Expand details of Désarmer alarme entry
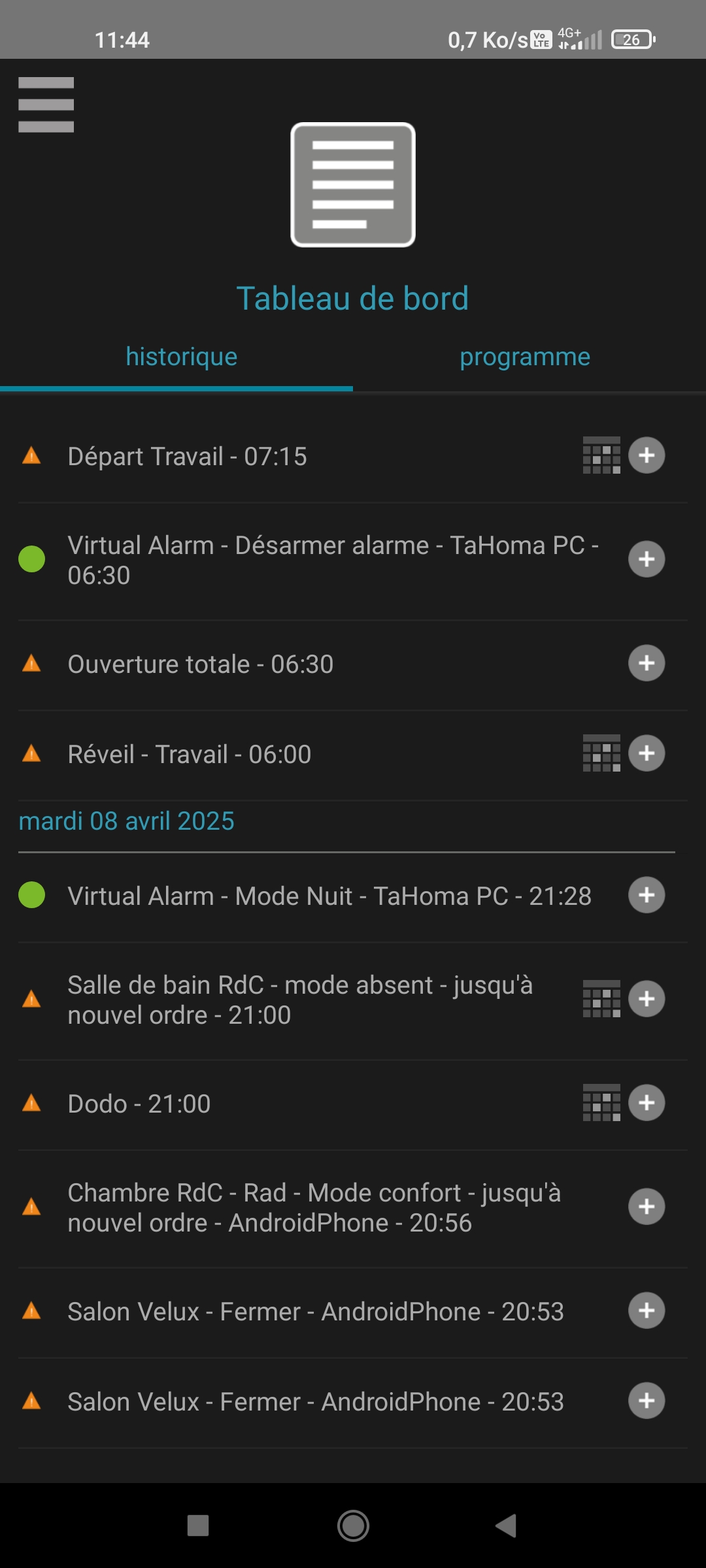Image resolution: width=706 pixels, height=1568 pixels. point(647,559)
